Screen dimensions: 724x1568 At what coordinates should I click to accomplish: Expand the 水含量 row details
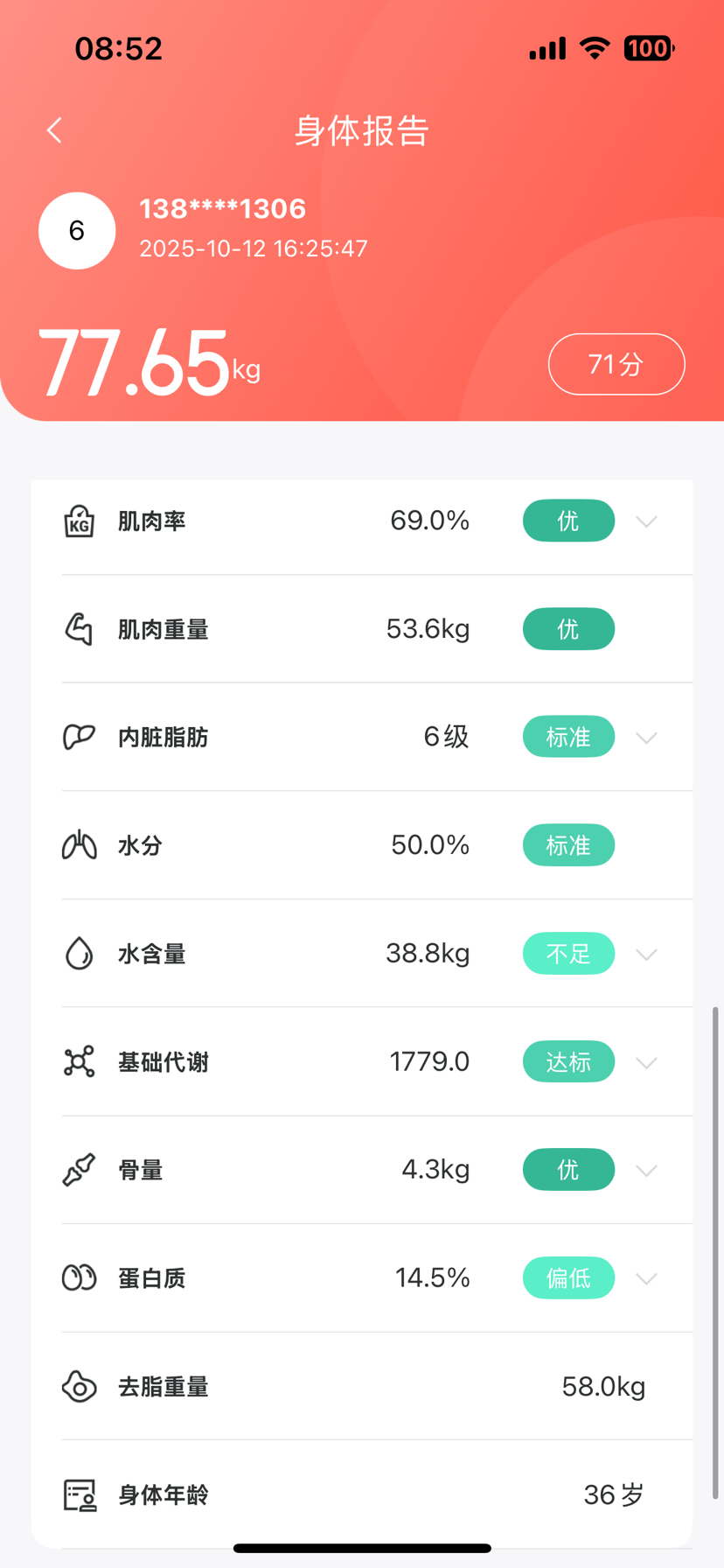(x=646, y=954)
